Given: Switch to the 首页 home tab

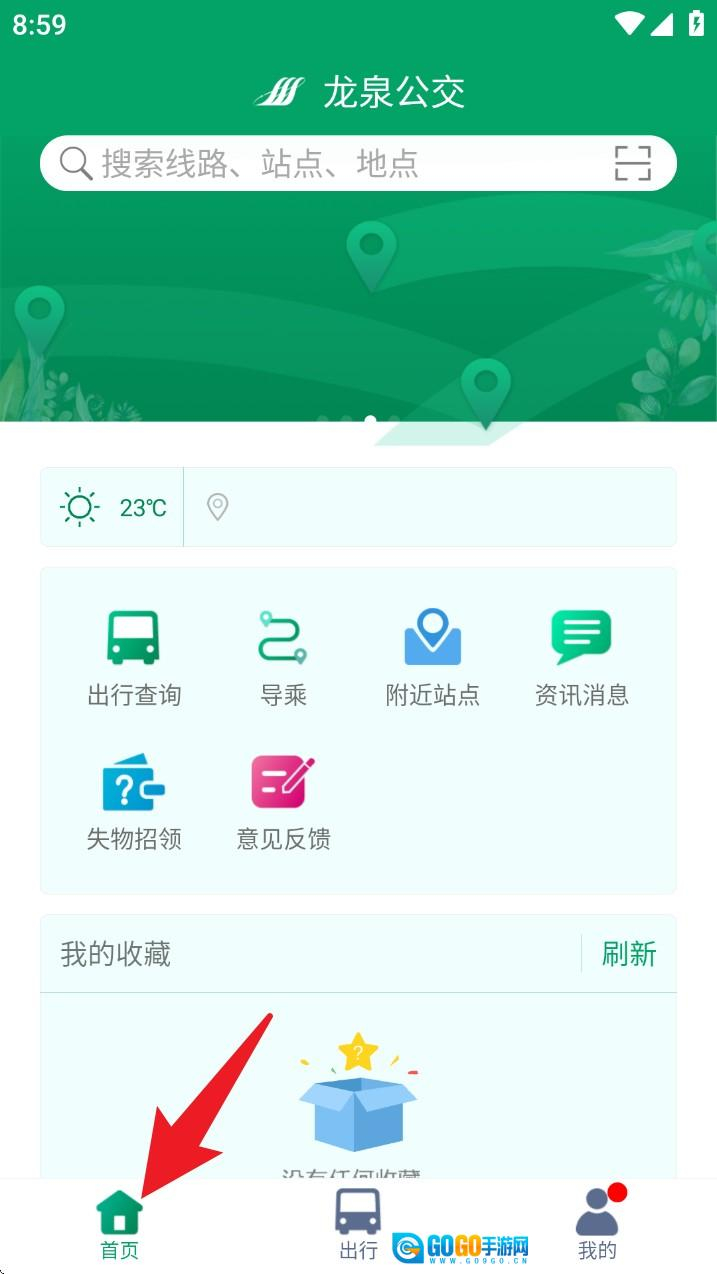Looking at the screenshot, I should pos(119,1224).
